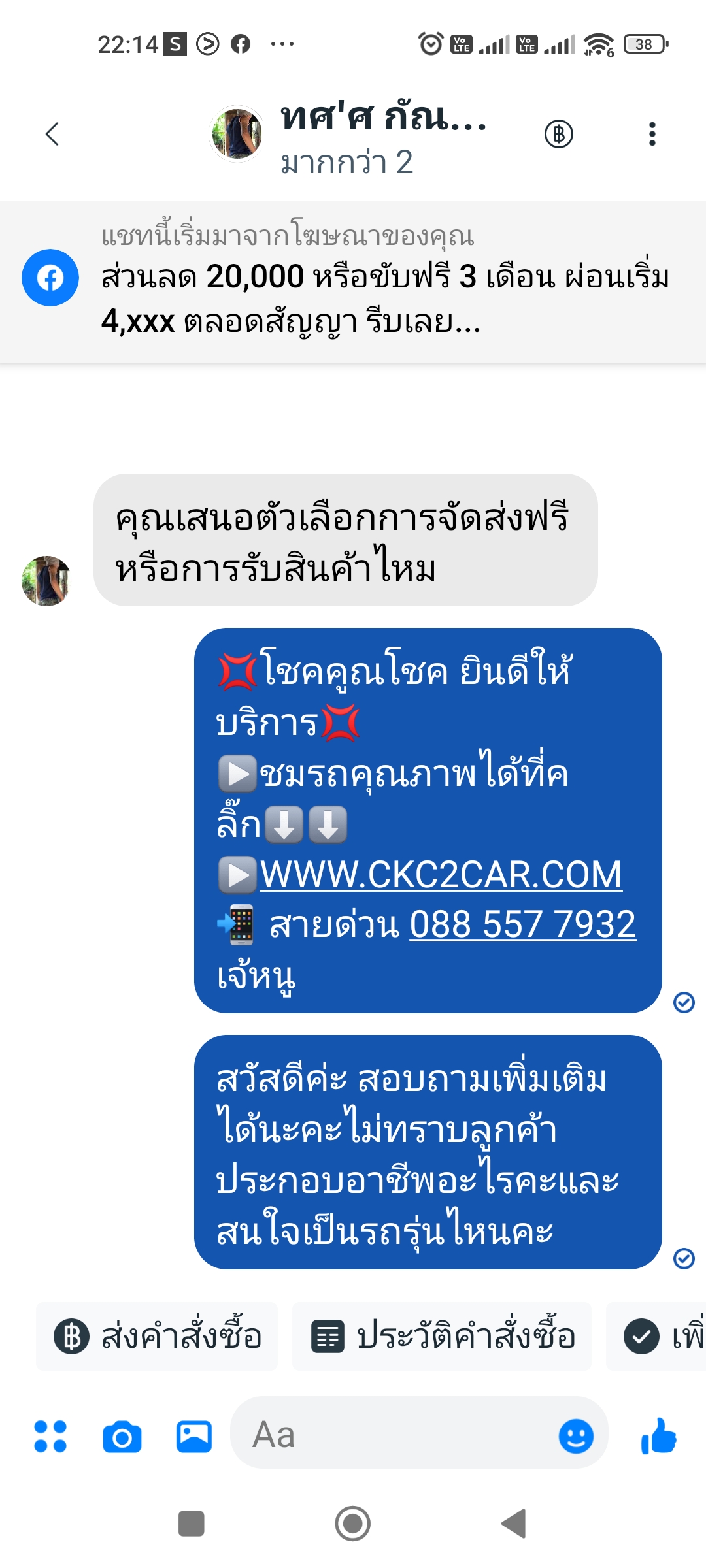
Task: Send a thumbs-up like
Action: 658,1436
